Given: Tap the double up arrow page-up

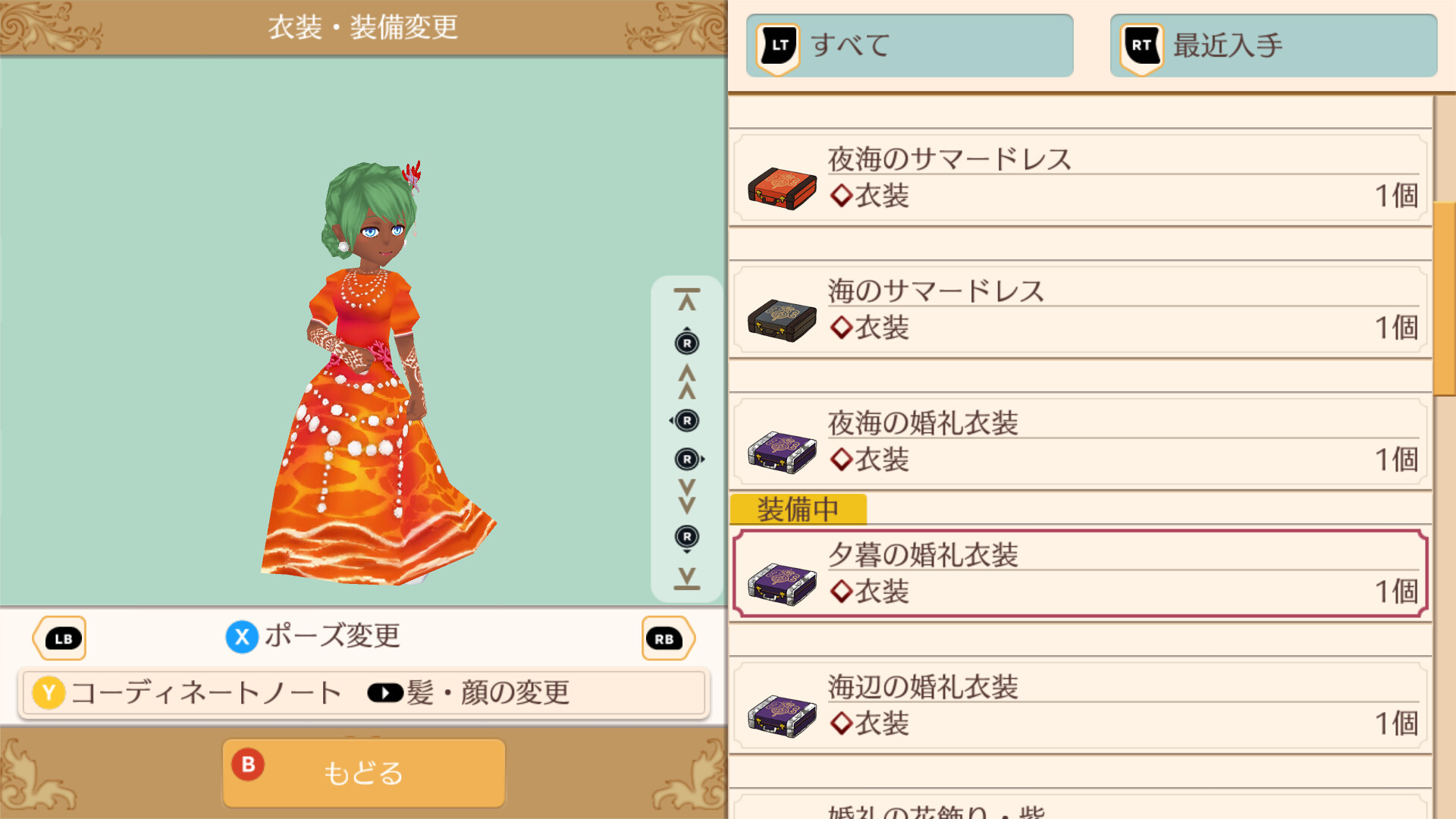Looking at the screenshot, I should (x=686, y=382).
